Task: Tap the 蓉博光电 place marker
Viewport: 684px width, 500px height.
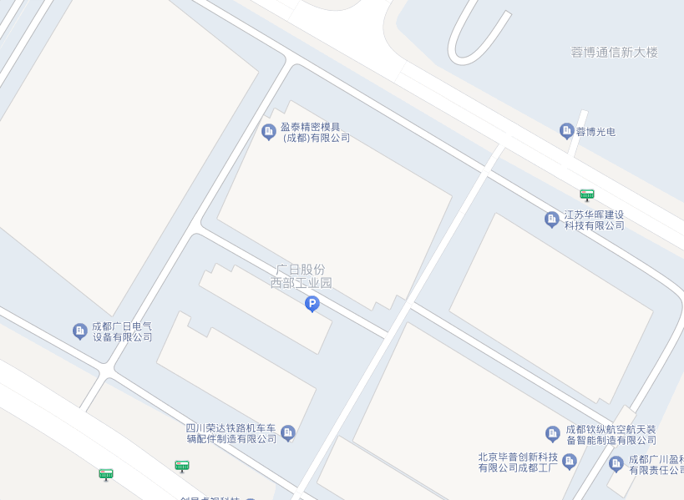Action: click(x=567, y=131)
